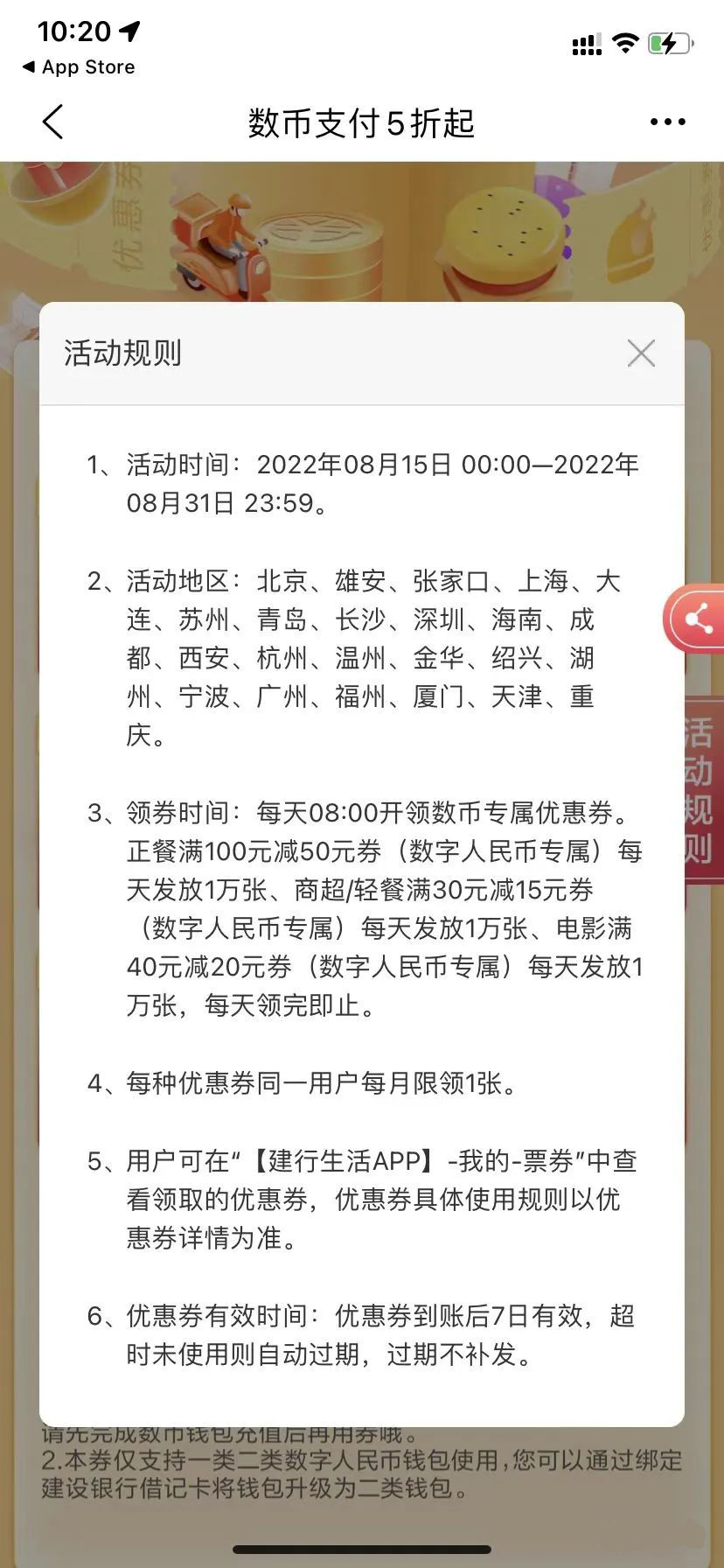This screenshot has width=724, height=1568.
Task: Go back from 数币支付5折起 page
Action: (x=53, y=122)
